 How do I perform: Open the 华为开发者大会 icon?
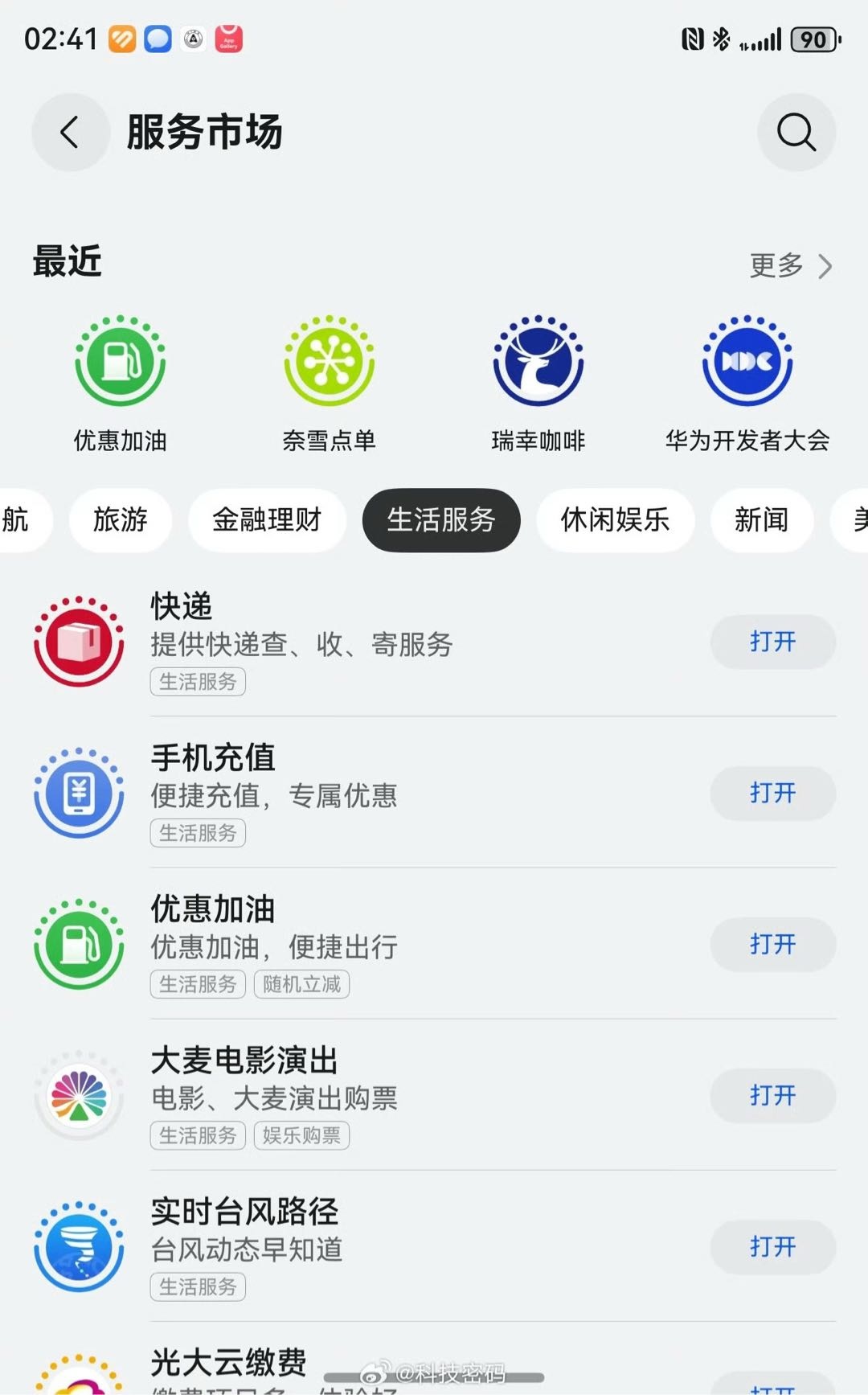tap(747, 362)
